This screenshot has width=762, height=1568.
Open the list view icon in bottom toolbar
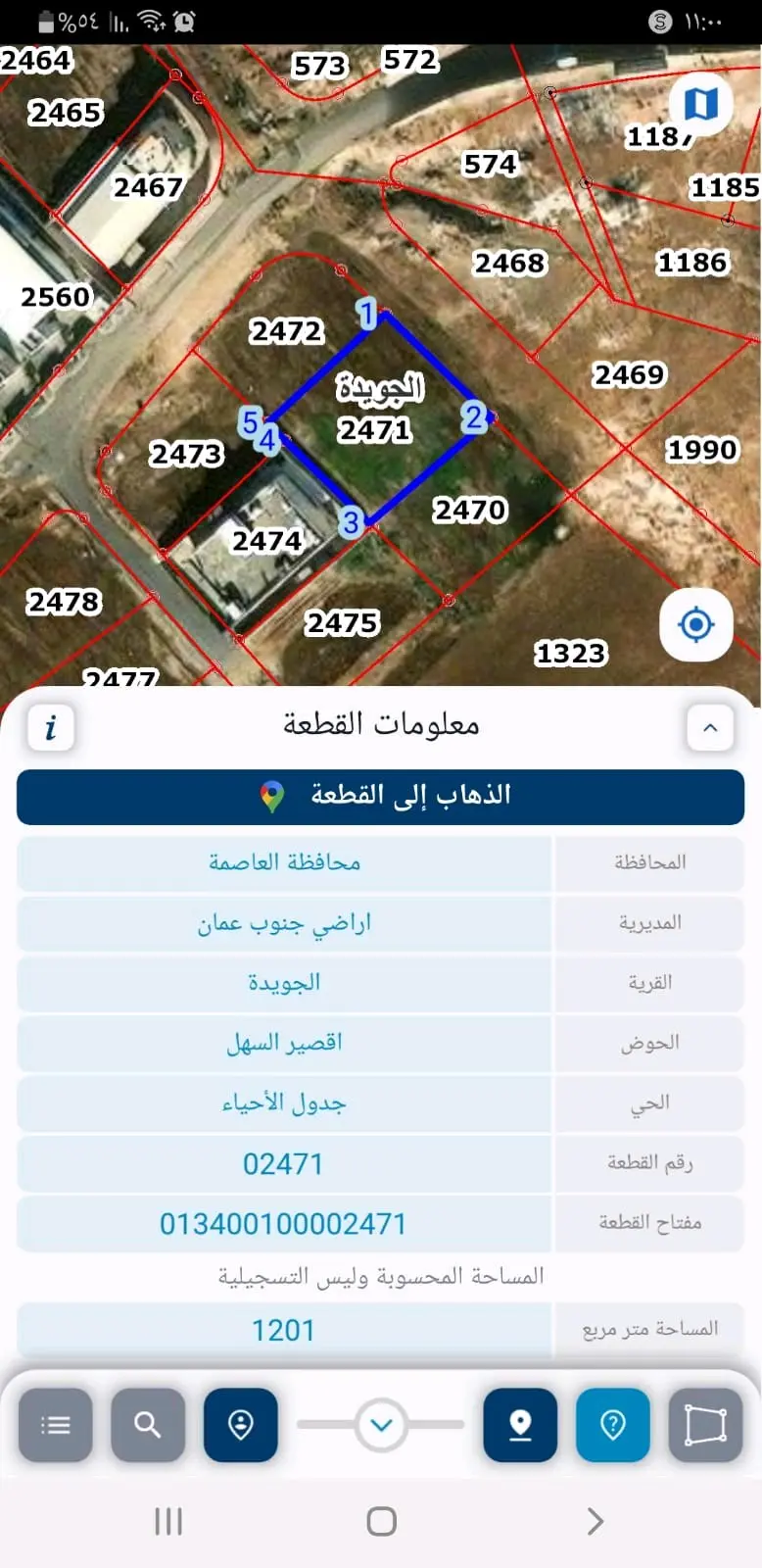click(56, 1426)
